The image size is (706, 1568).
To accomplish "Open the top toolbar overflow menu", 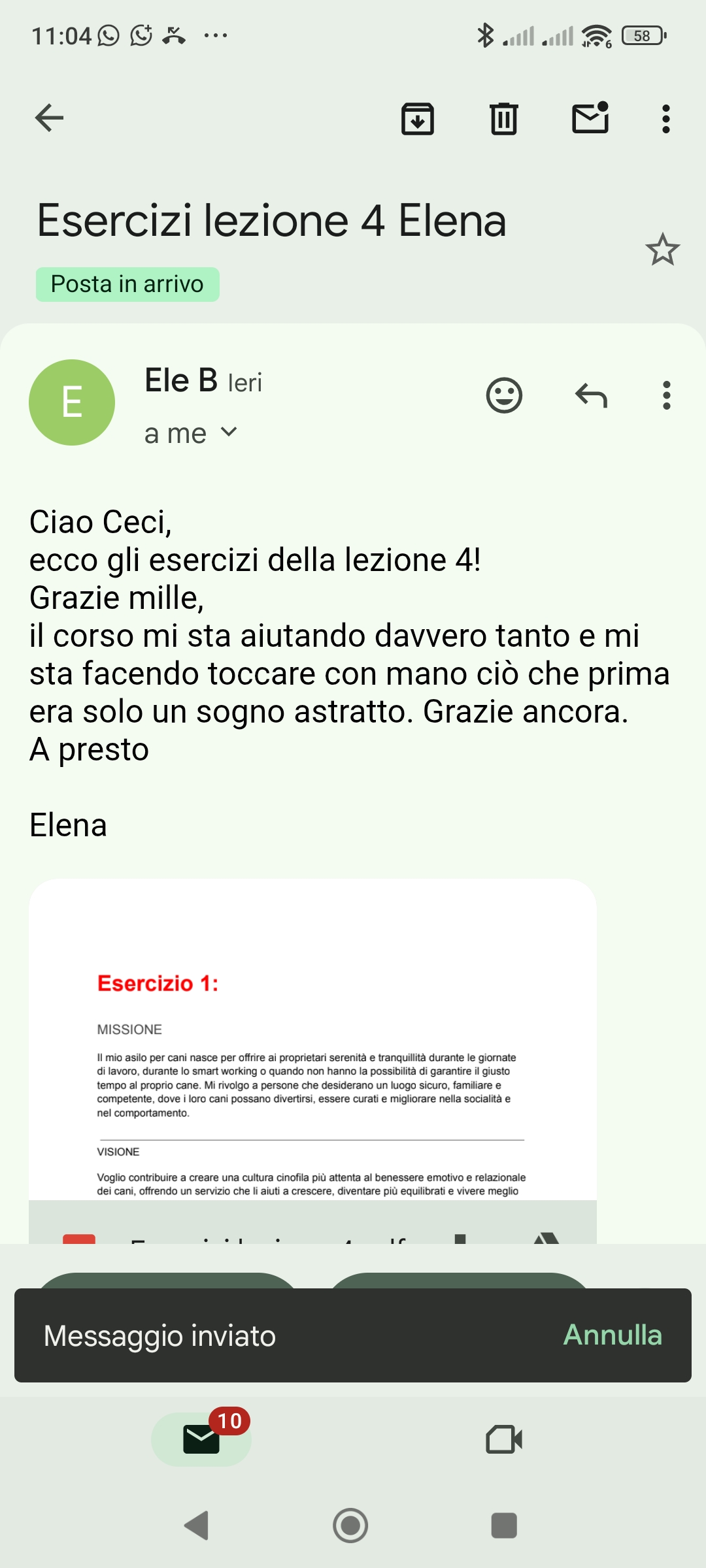I will pos(666,119).
